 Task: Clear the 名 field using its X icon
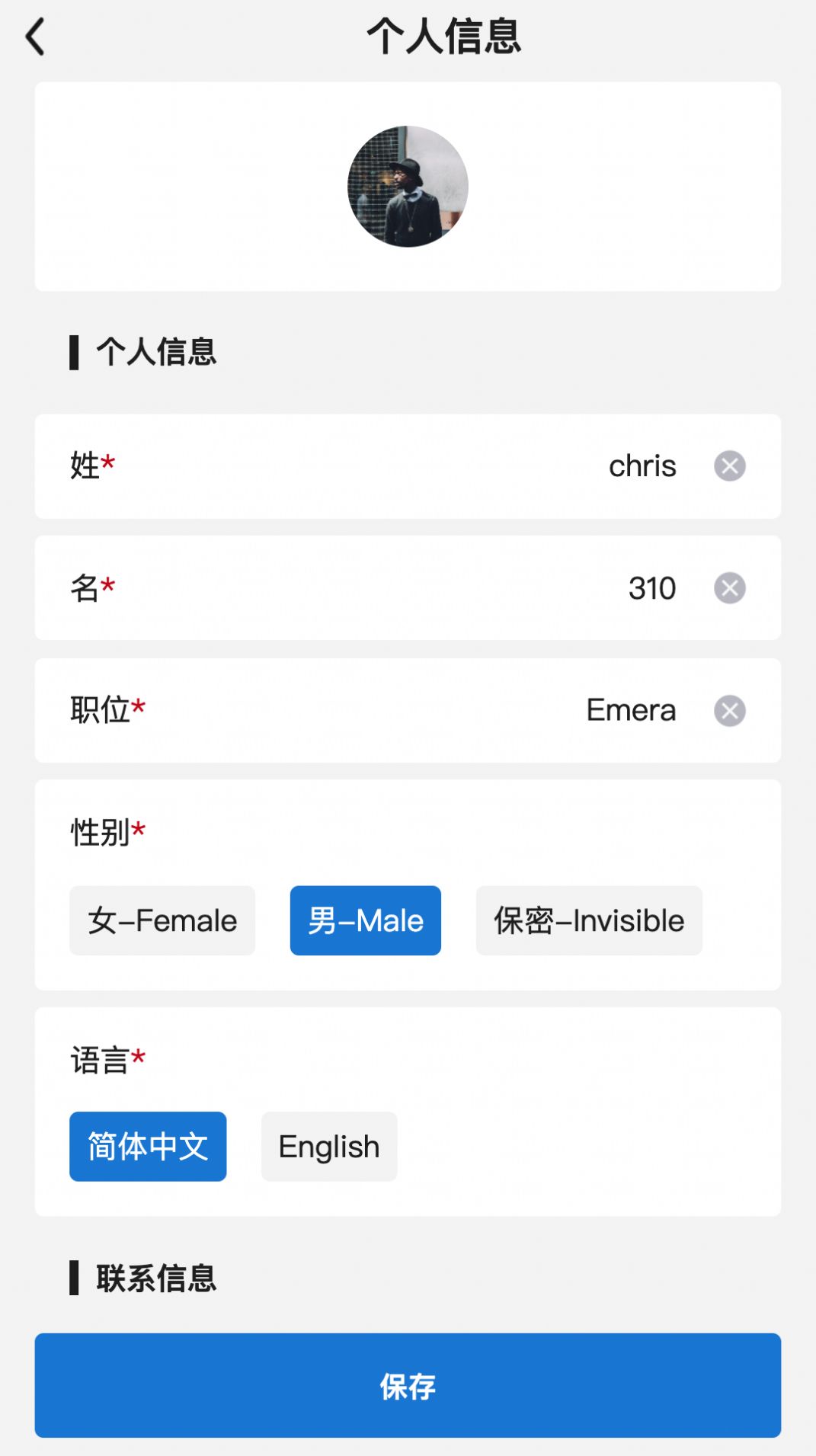click(729, 588)
